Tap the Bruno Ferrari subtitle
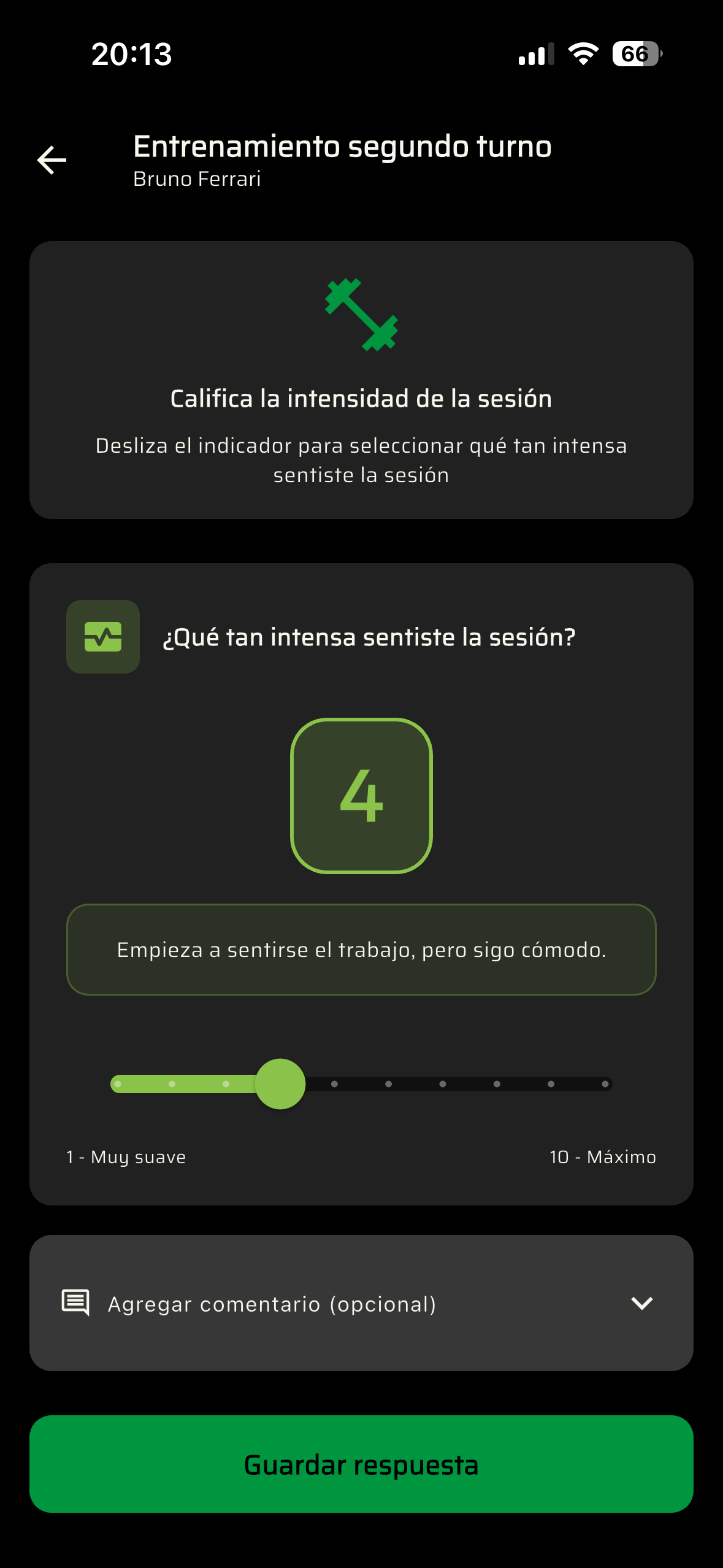The height and width of the screenshot is (1568, 723). tap(197, 179)
